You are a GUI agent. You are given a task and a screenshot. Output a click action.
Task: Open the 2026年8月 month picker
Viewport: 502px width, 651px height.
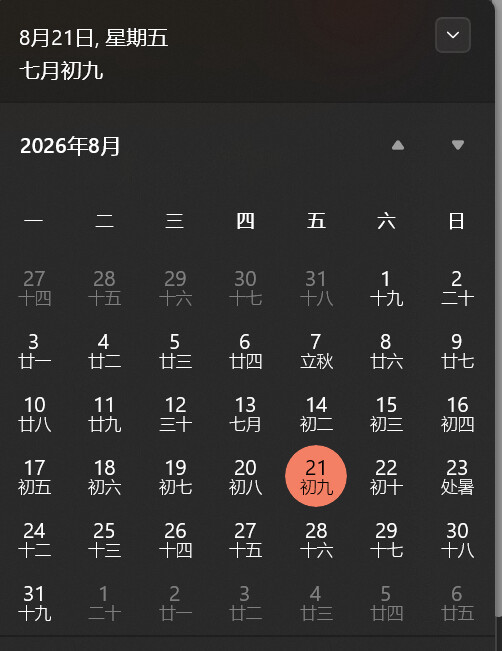click(70, 146)
